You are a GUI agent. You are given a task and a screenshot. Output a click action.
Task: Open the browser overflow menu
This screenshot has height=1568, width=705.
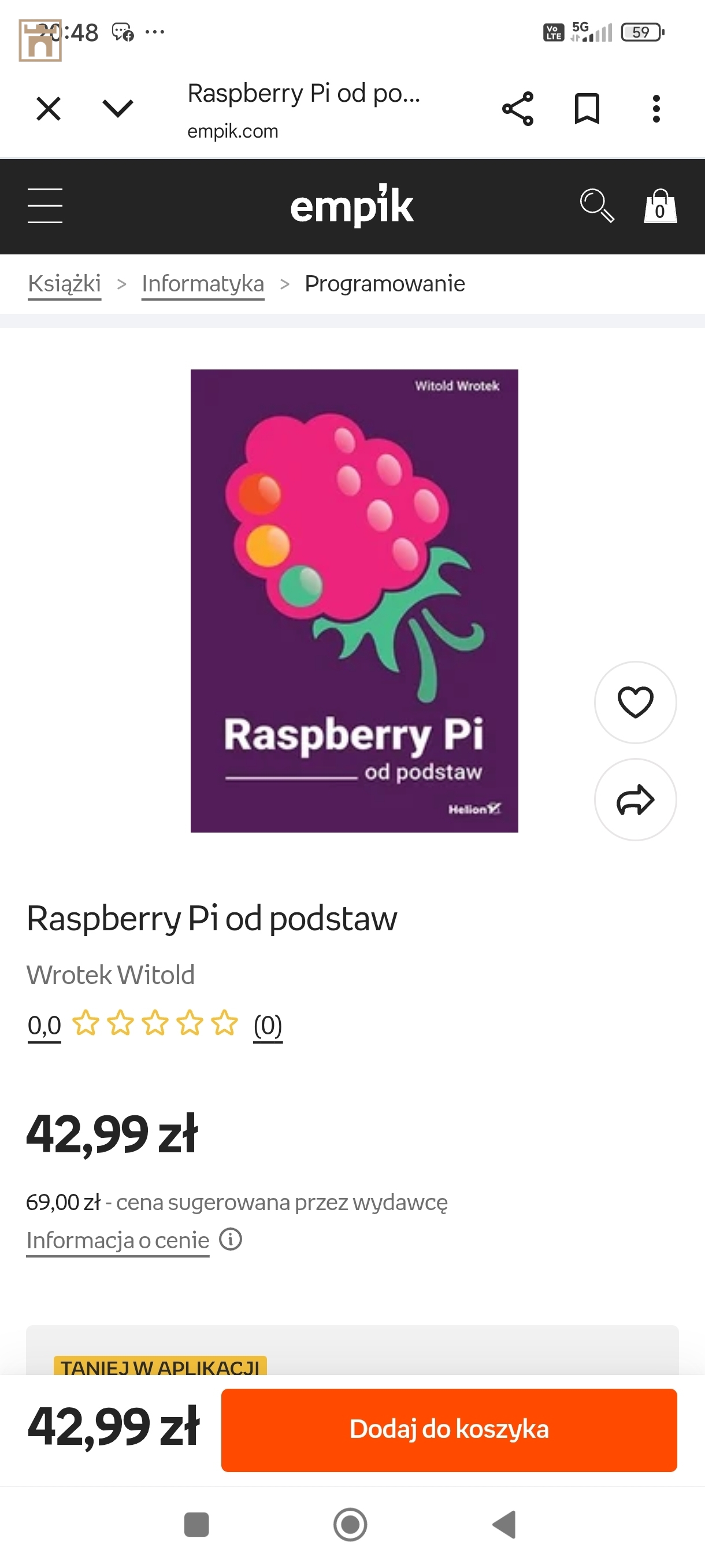pyautogui.click(x=656, y=109)
